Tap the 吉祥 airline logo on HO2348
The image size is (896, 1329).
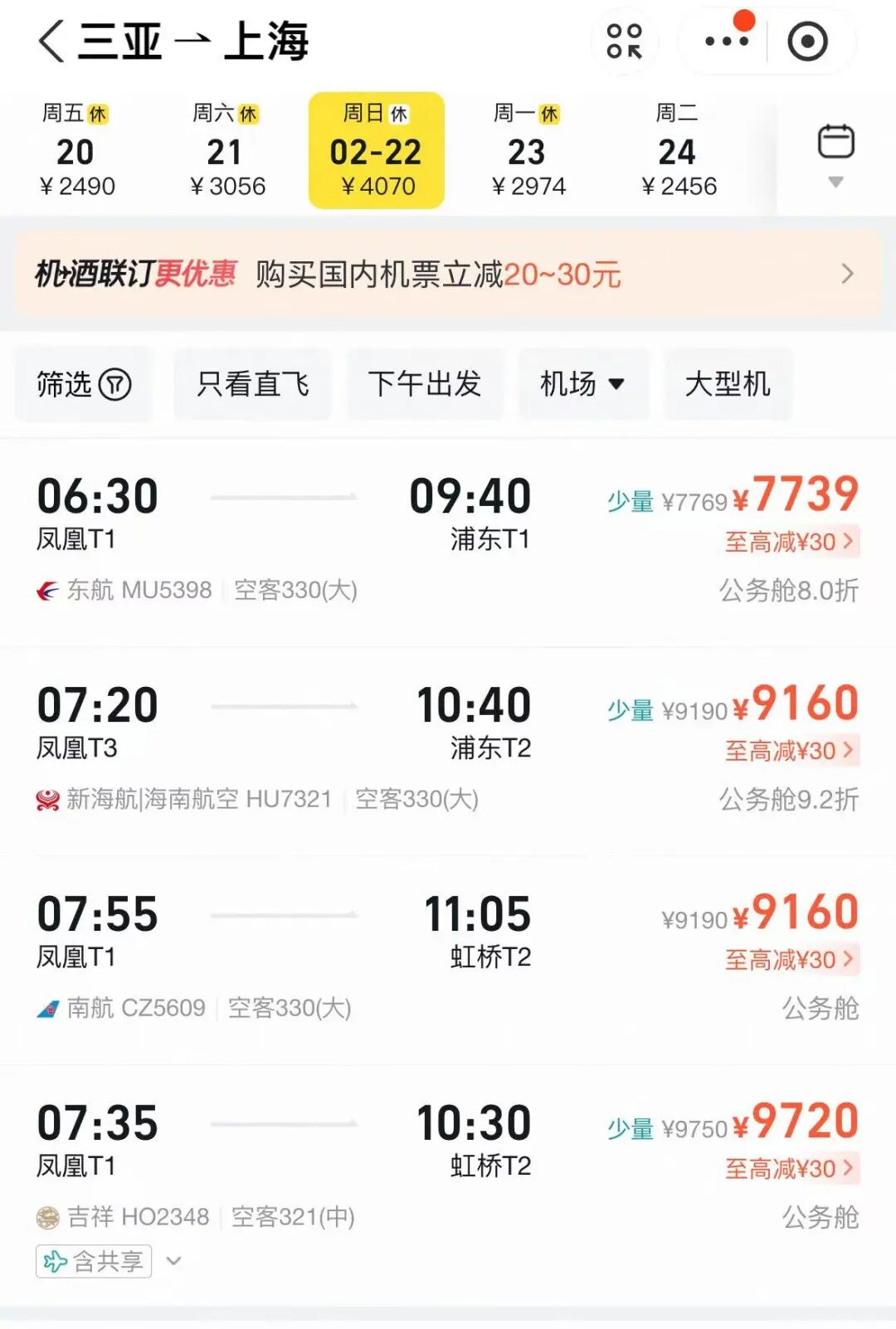(47, 1219)
